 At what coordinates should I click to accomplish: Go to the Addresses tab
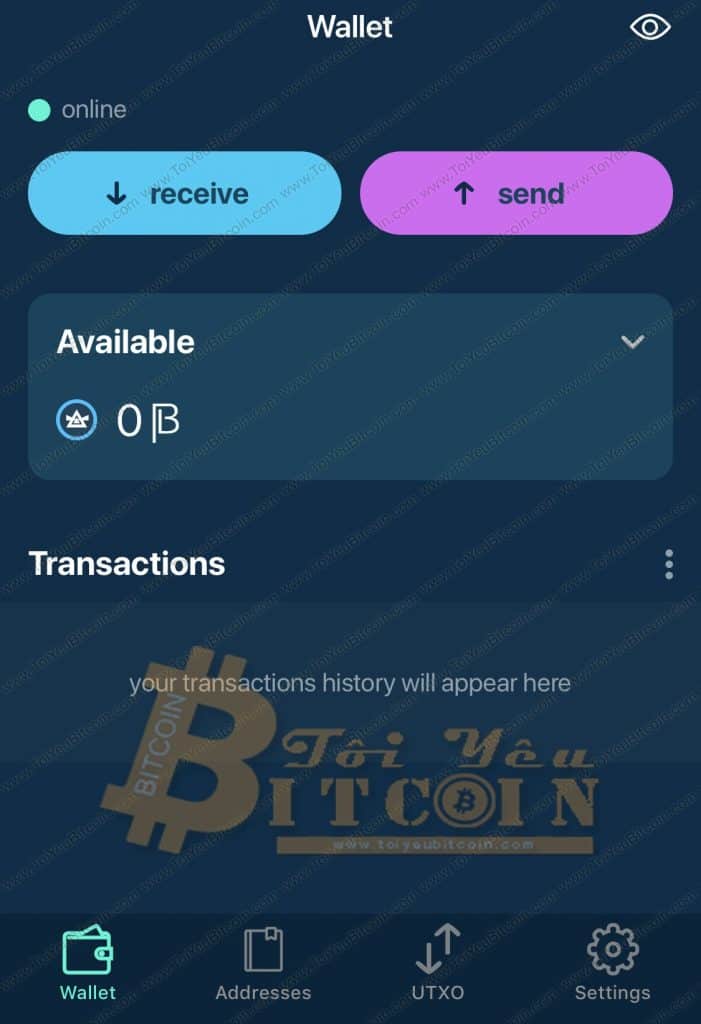pos(263,963)
